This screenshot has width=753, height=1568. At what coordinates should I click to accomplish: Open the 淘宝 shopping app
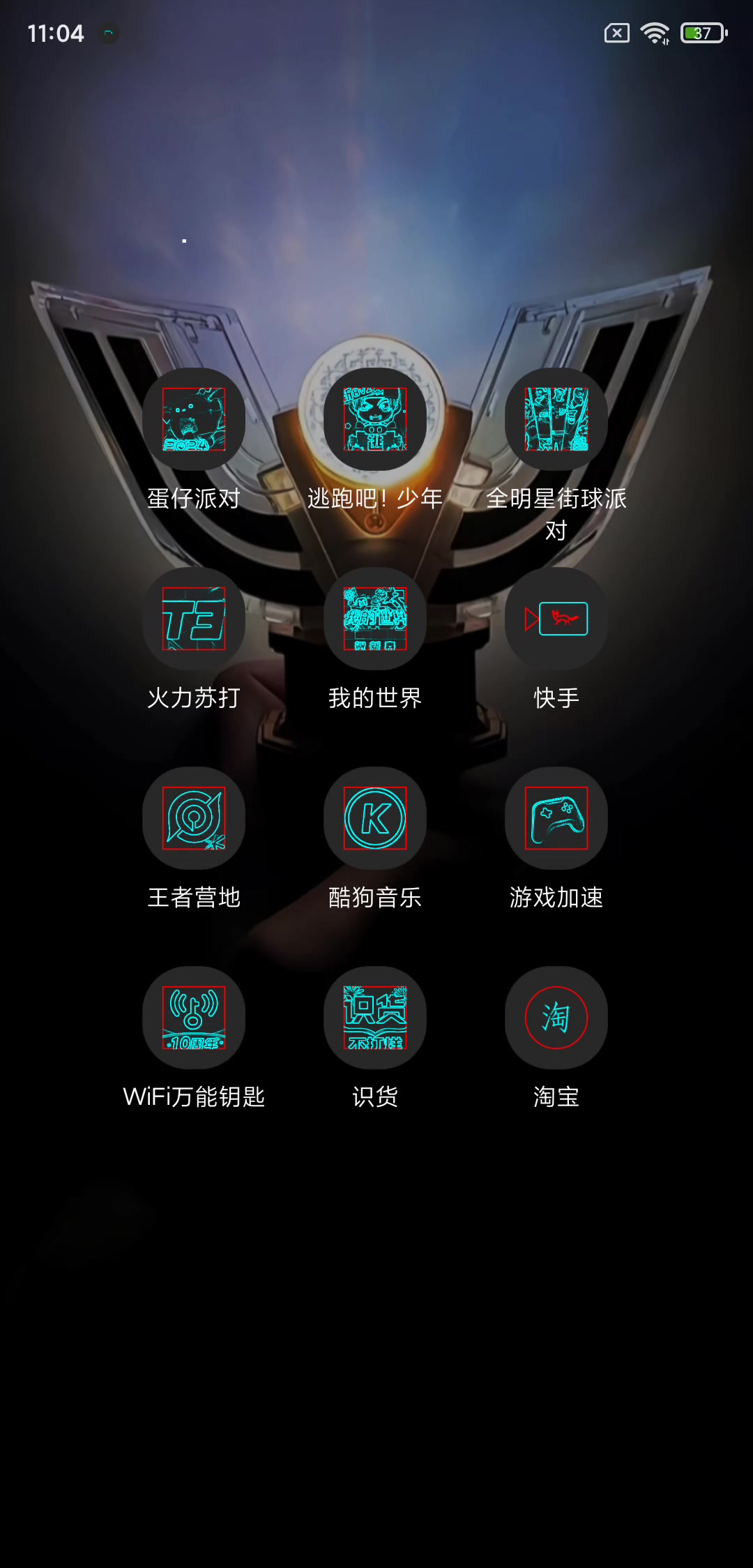click(x=556, y=1018)
